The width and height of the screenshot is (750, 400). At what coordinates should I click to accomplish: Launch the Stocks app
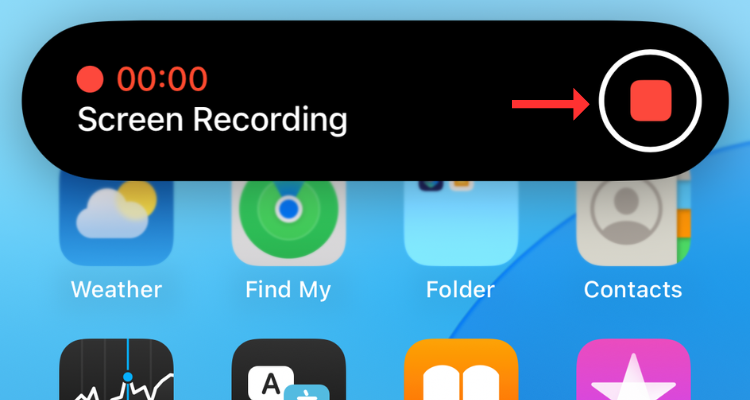click(116, 372)
